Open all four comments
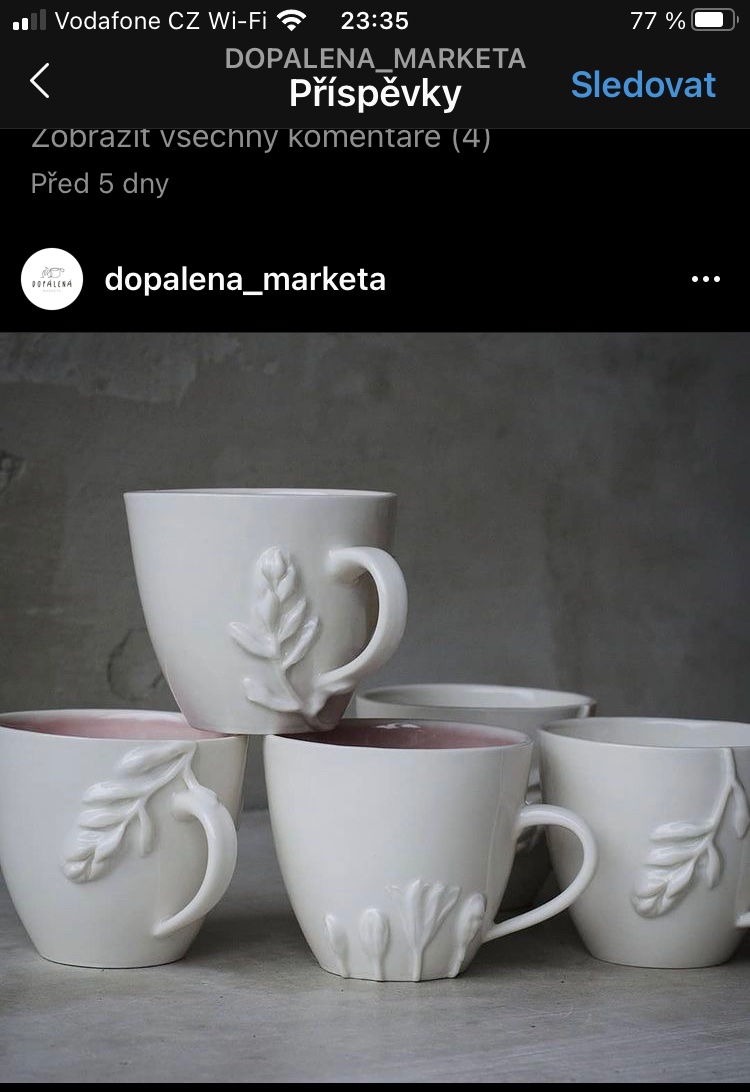The height and width of the screenshot is (1092, 750). [x=261, y=138]
